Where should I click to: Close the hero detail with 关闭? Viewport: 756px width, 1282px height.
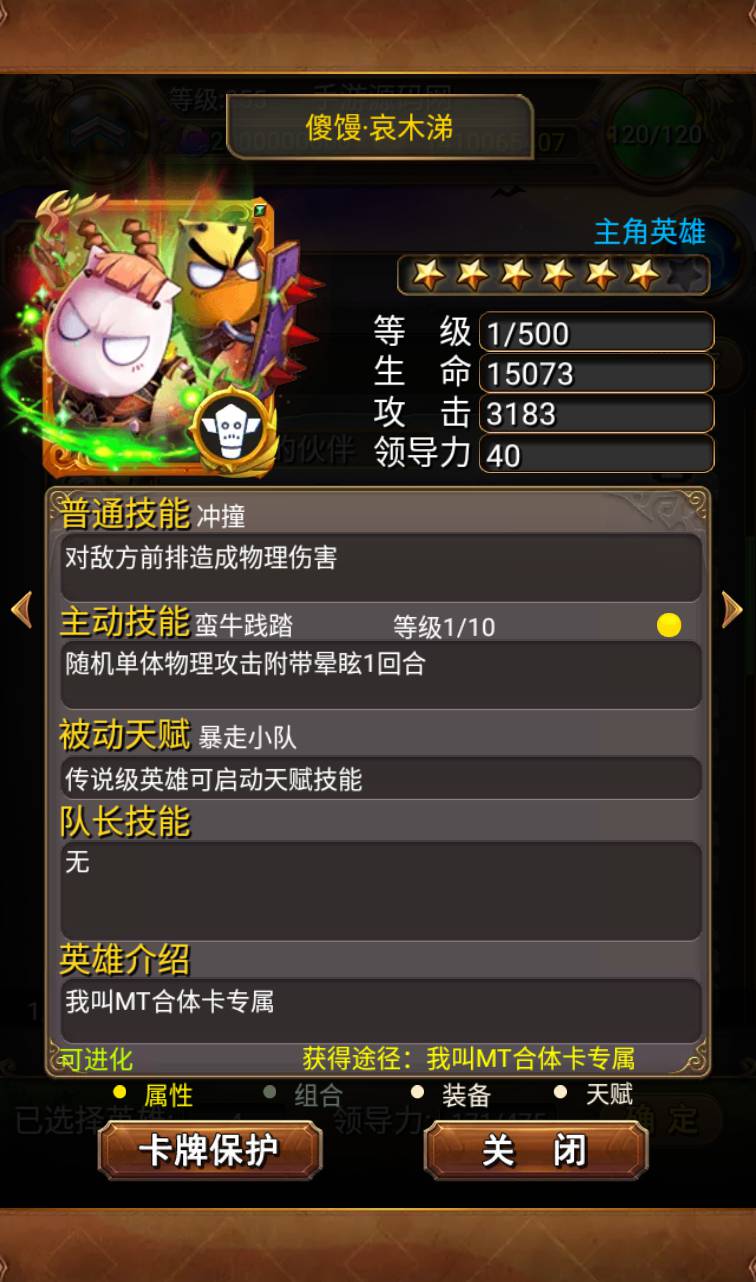point(536,1150)
